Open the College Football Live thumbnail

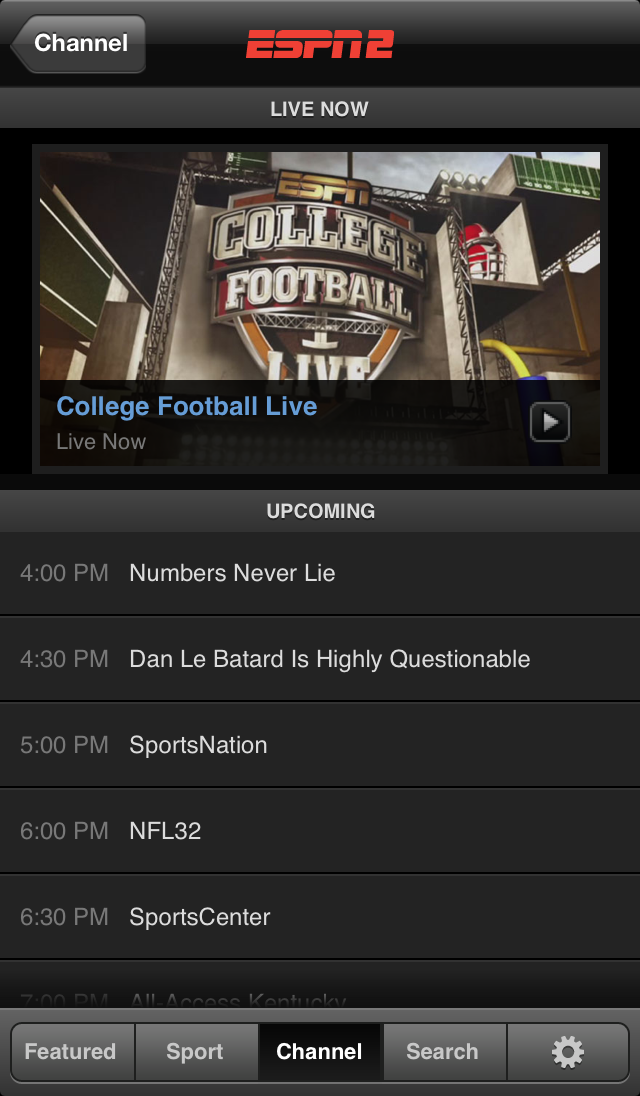[x=320, y=265]
